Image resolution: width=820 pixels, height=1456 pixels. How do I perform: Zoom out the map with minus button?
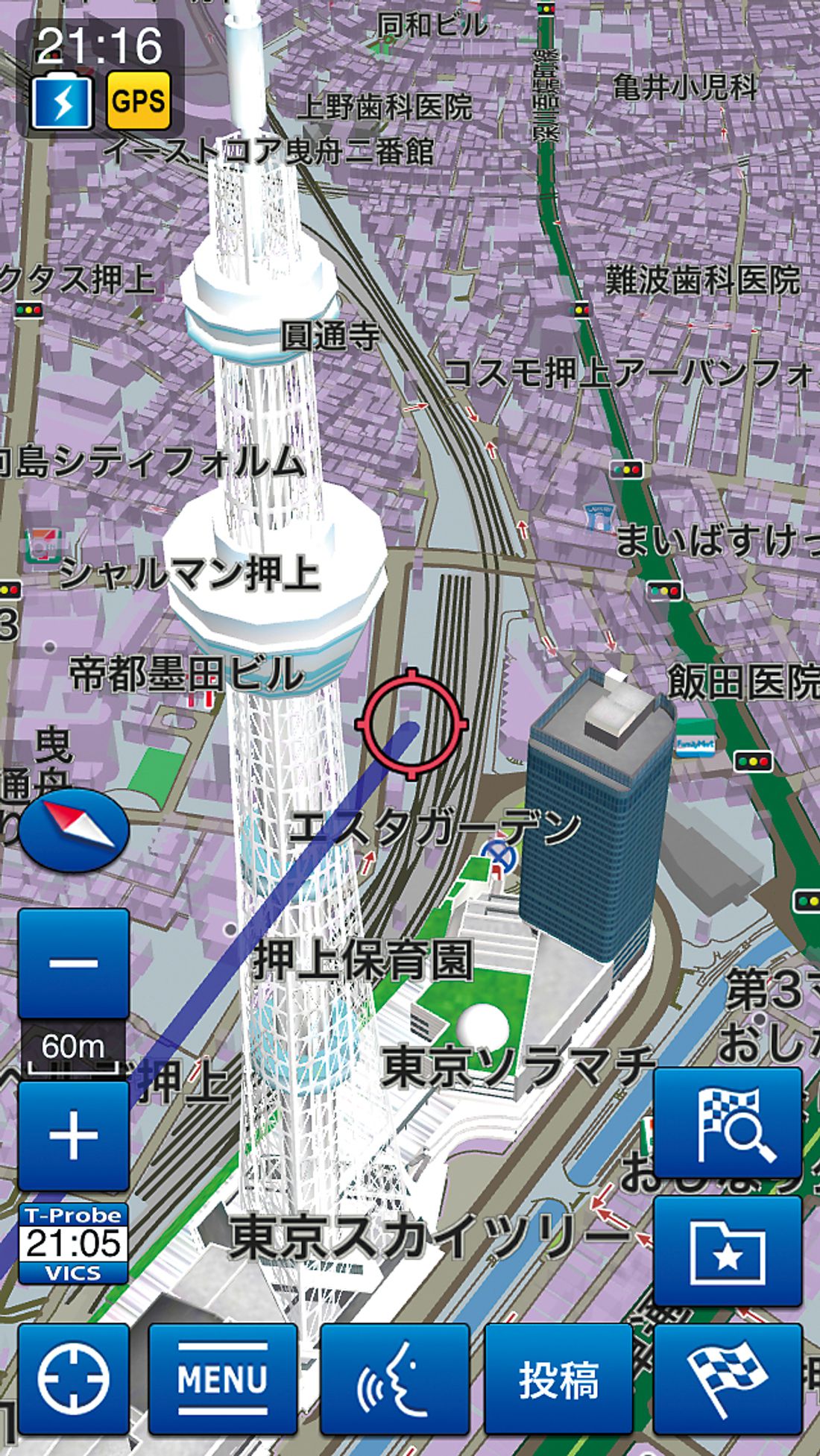point(73,963)
